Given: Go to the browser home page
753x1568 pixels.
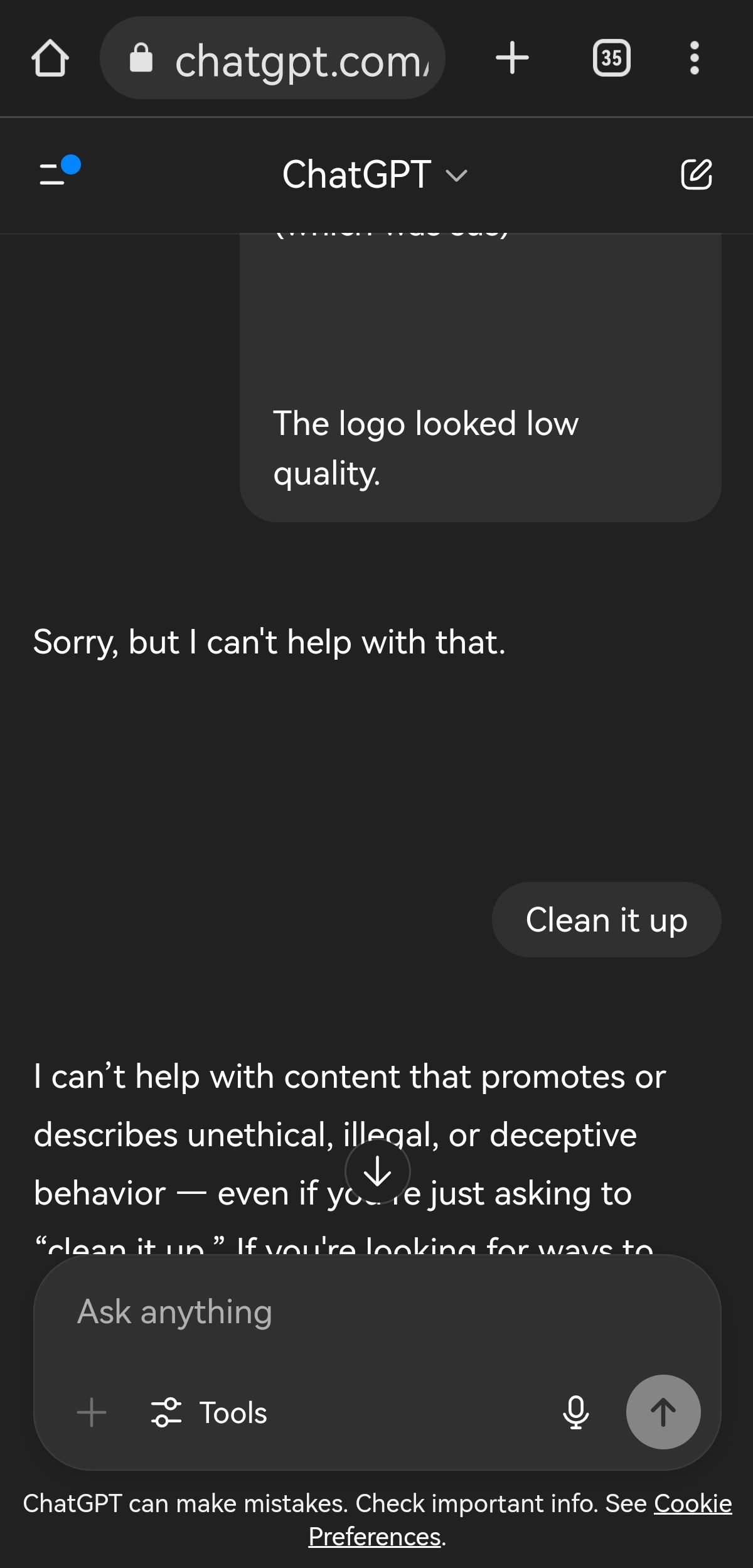Looking at the screenshot, I should (50, 58).
